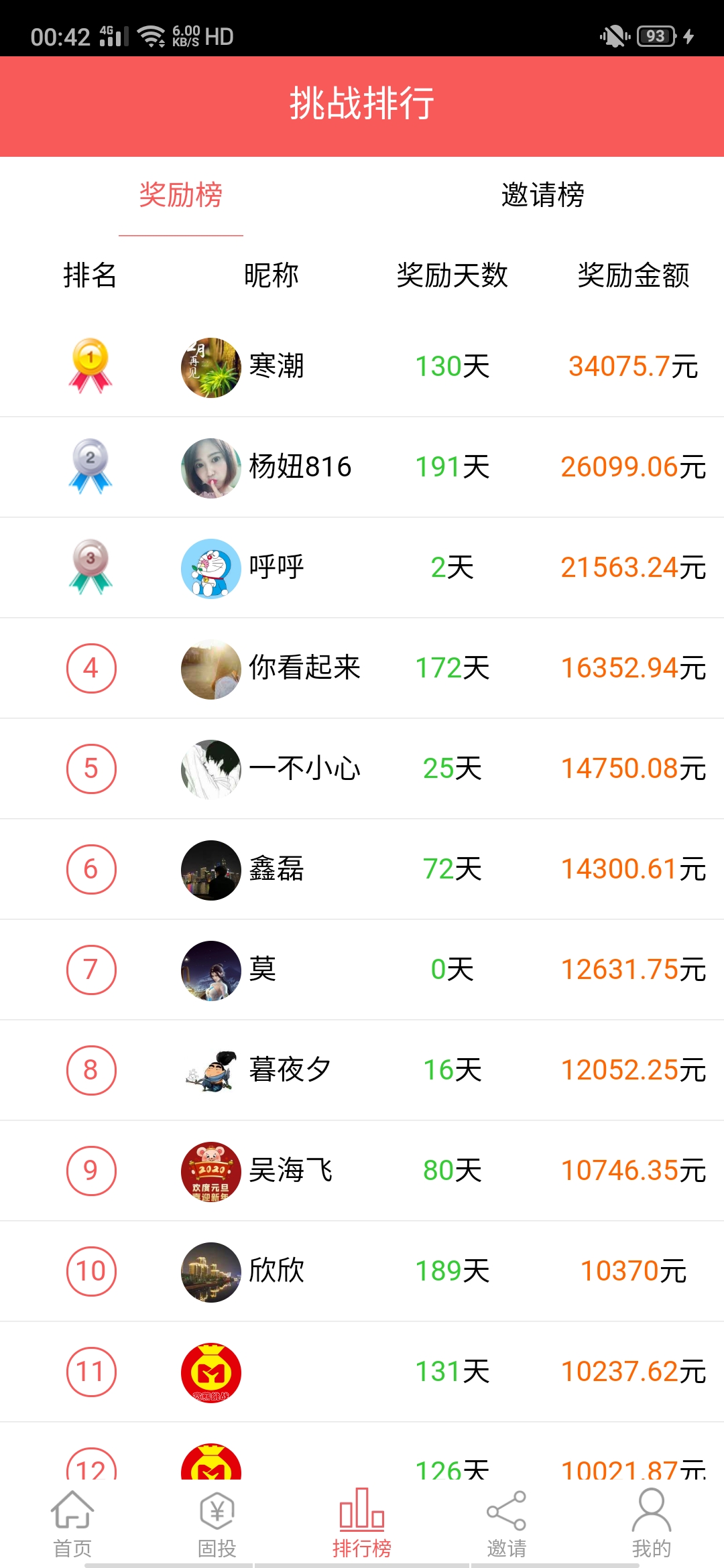
Task: Open 寒潮's profile avatar
Action: (210, 367)
